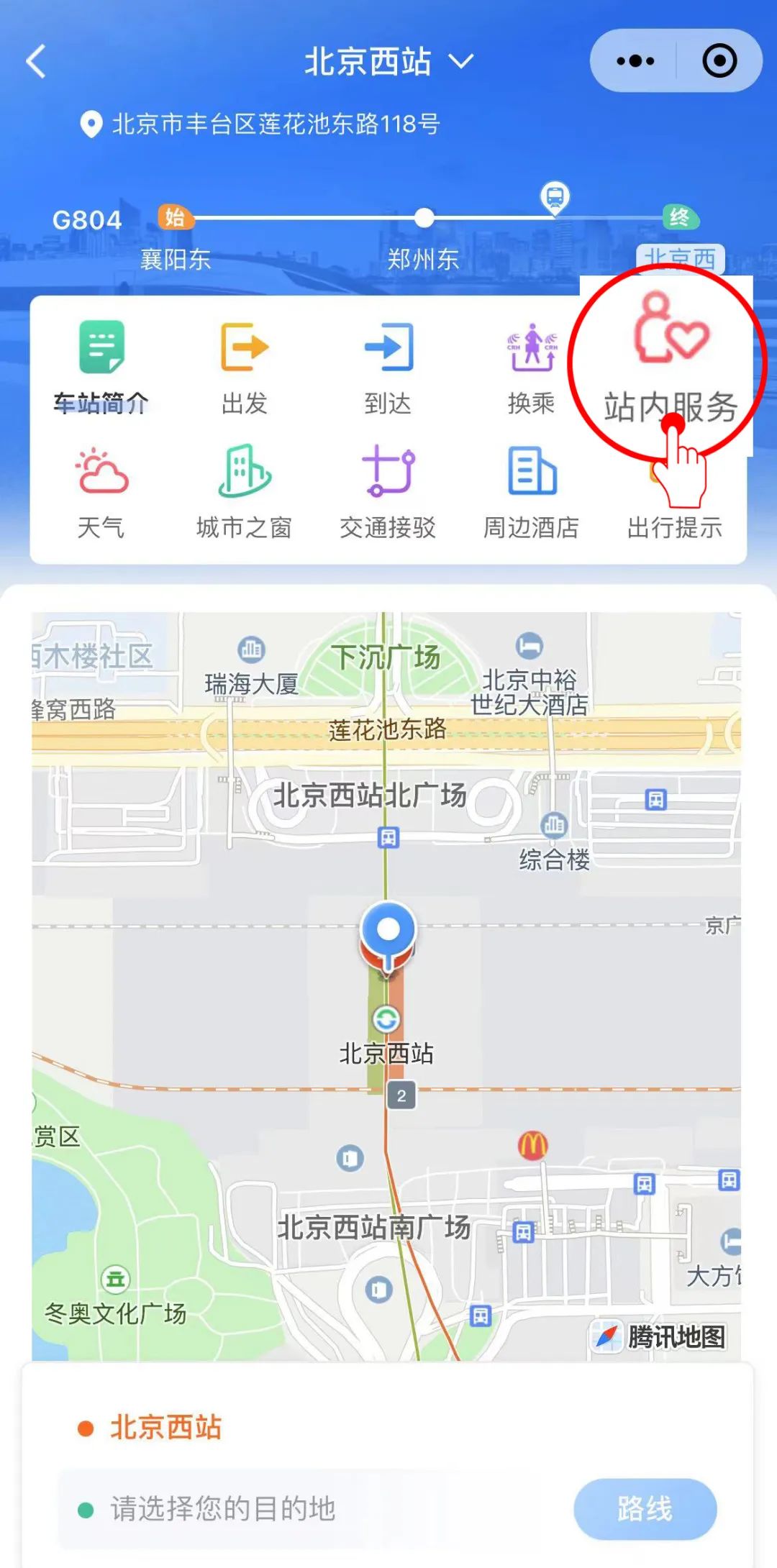The width and height of the screenshot is (777, 1568).
Task: Select the 郑州东 stop on the route line
Action: point(424,218)
